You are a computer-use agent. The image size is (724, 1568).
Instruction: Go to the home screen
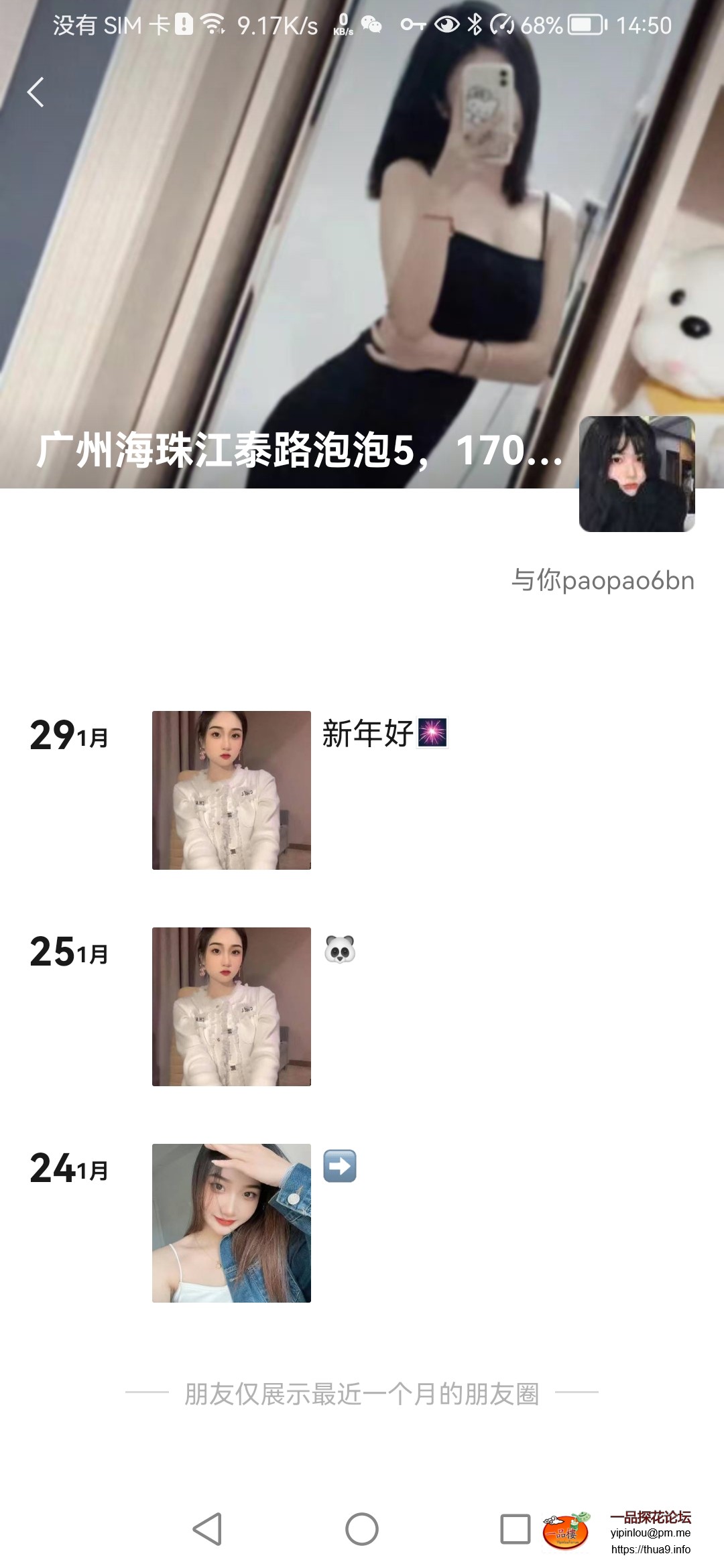[x=362, y=1529]
